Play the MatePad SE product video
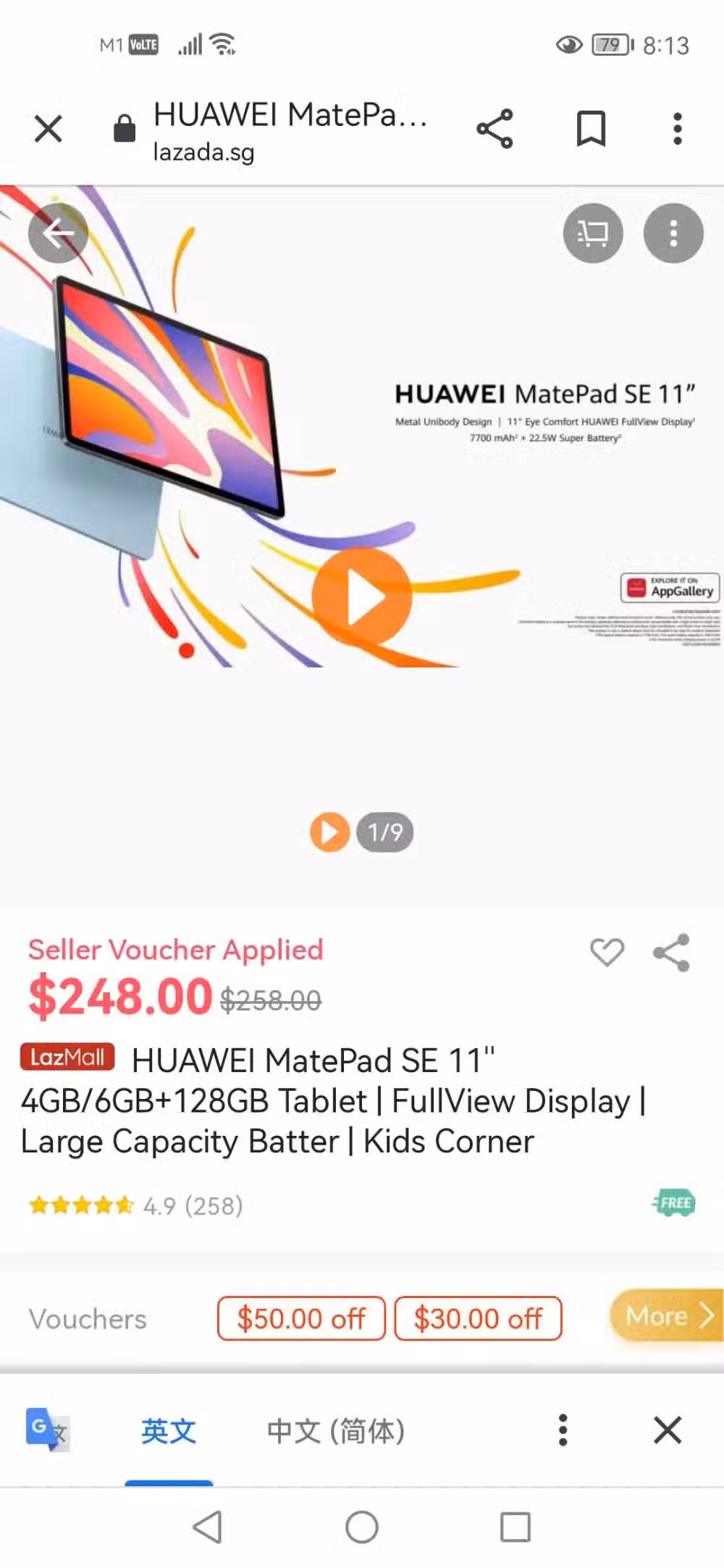This screenshot has height=1568, width=724. [362, 597]
